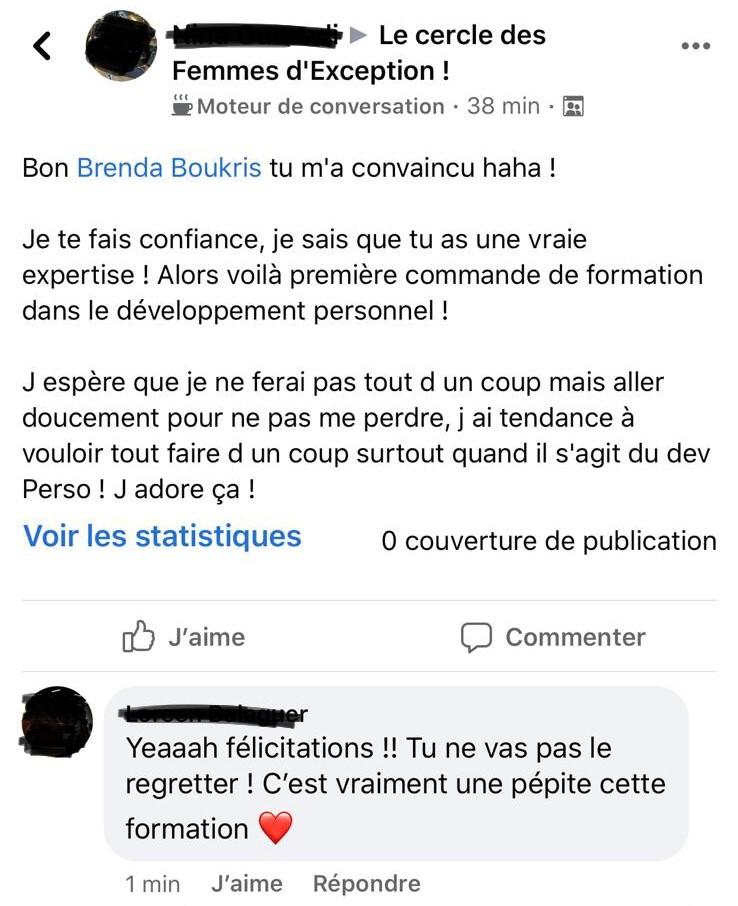Like the comment saying Yeaaah félicitations
This screenshot has width=738, height=906.
(x=246, y=884)
